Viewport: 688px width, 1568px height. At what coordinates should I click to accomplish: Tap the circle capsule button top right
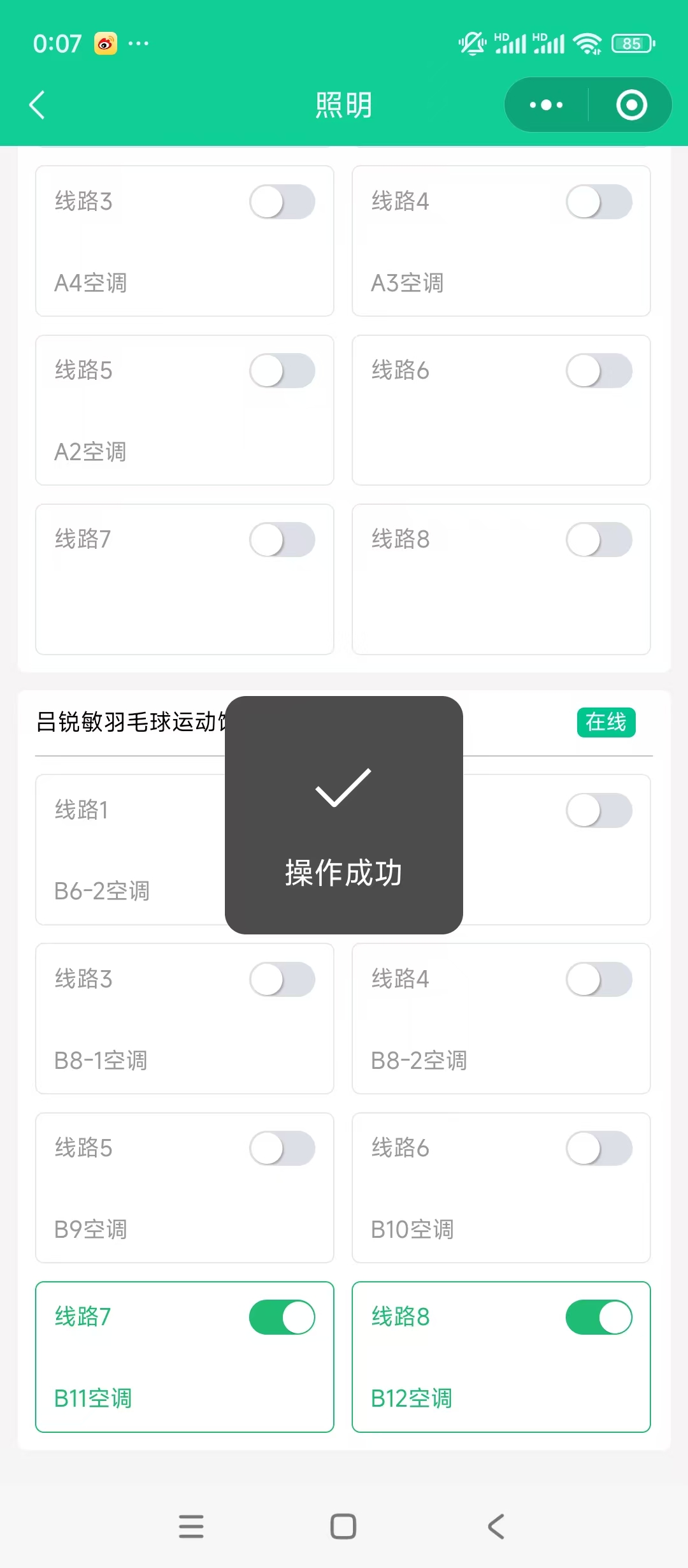pos(631,105)
